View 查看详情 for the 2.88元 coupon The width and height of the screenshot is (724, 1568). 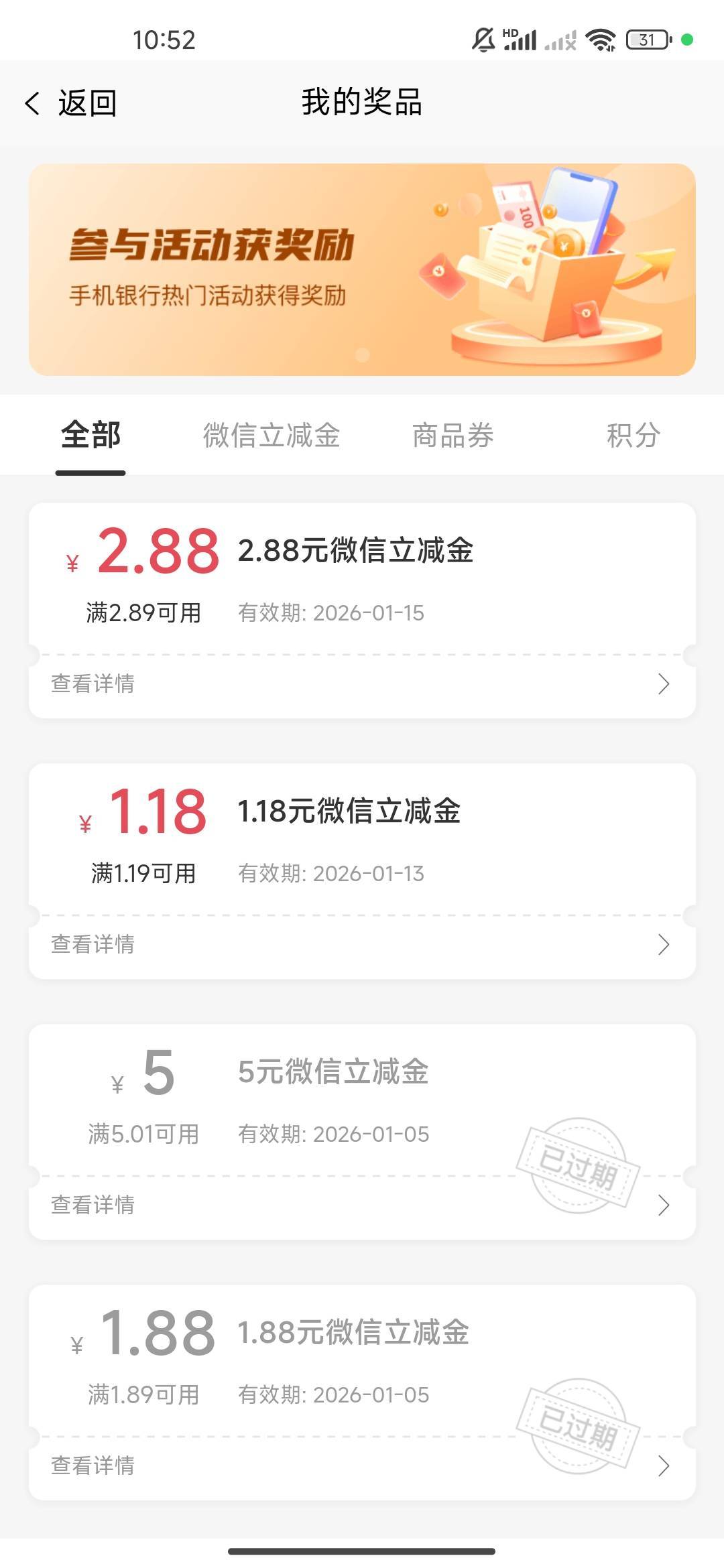point(362,684)
